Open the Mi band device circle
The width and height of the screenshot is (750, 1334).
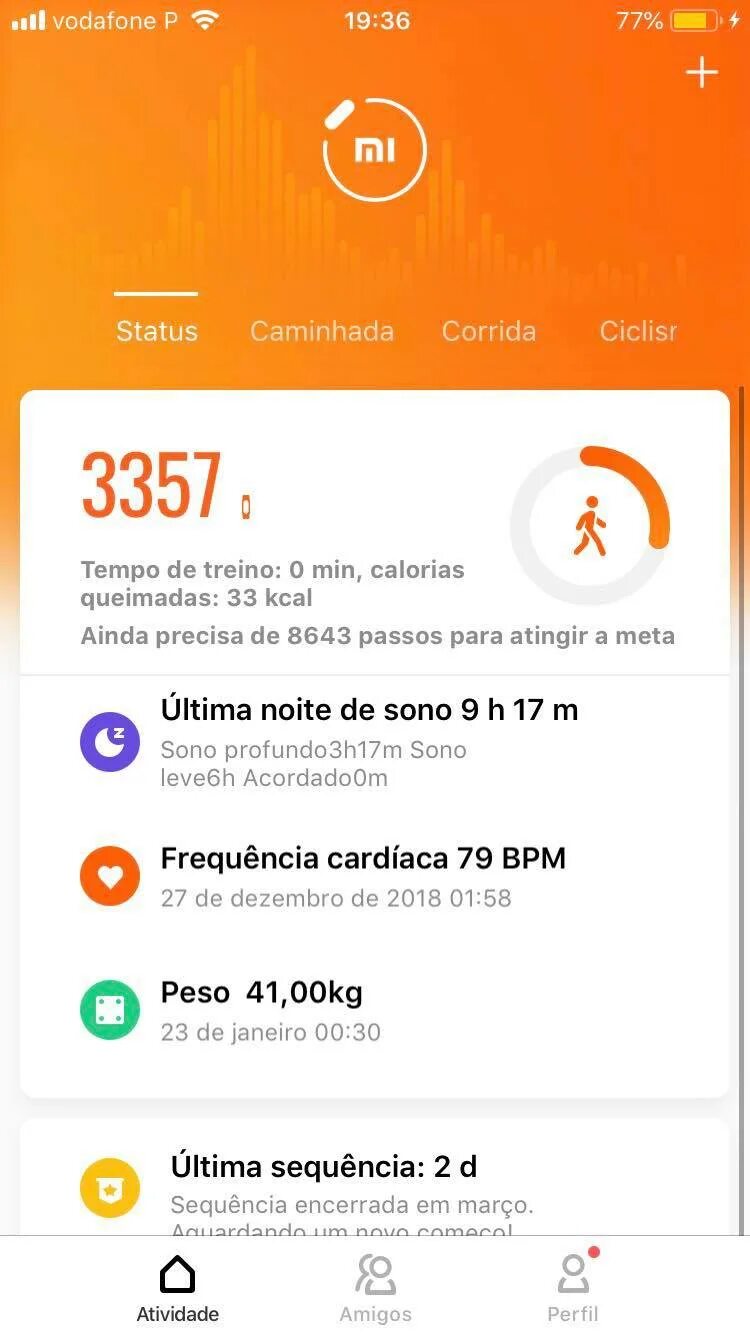[x=375, y=150]
